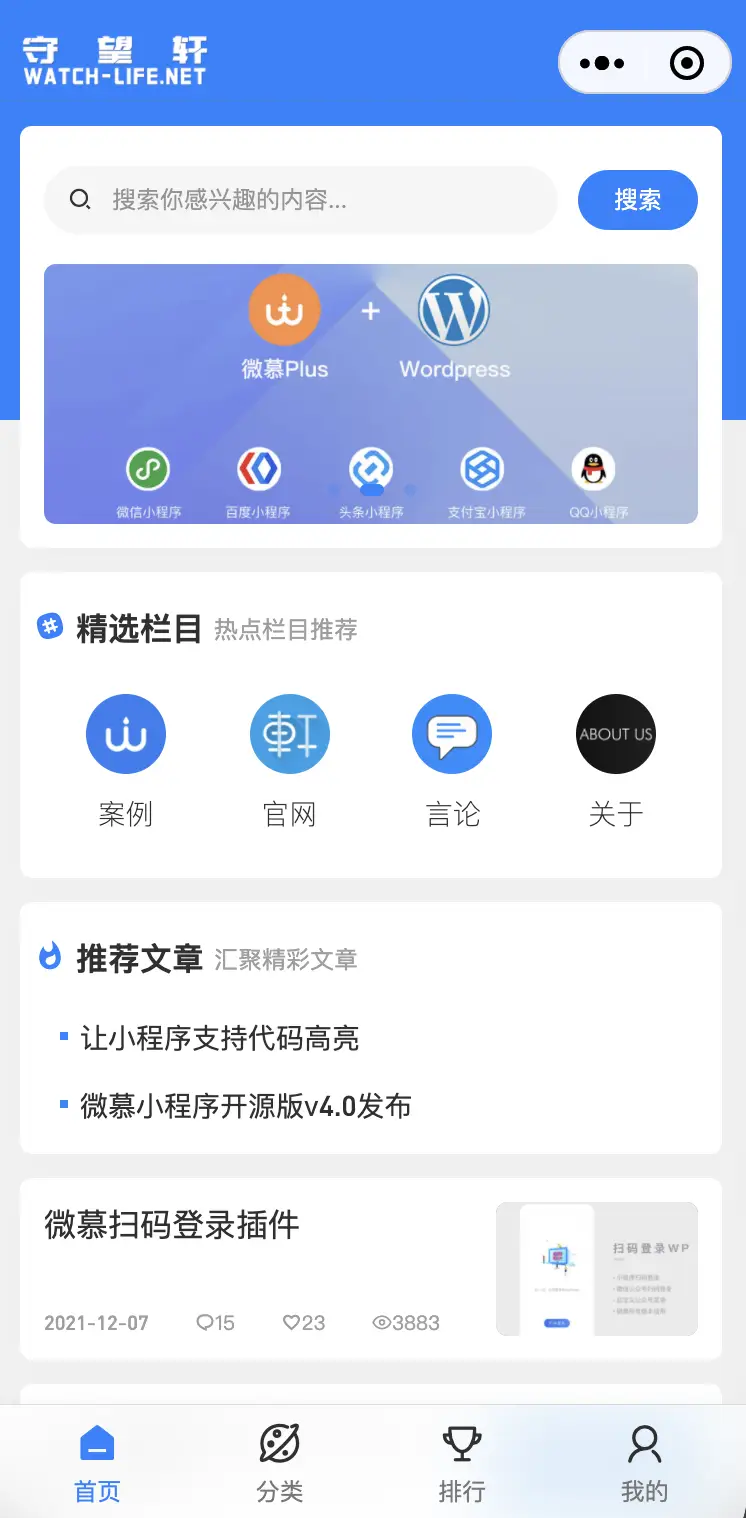746x1518 pixels.
Task: Tap the blue 搜索 button
Action: pyautogui.click(x=637, y=200)
